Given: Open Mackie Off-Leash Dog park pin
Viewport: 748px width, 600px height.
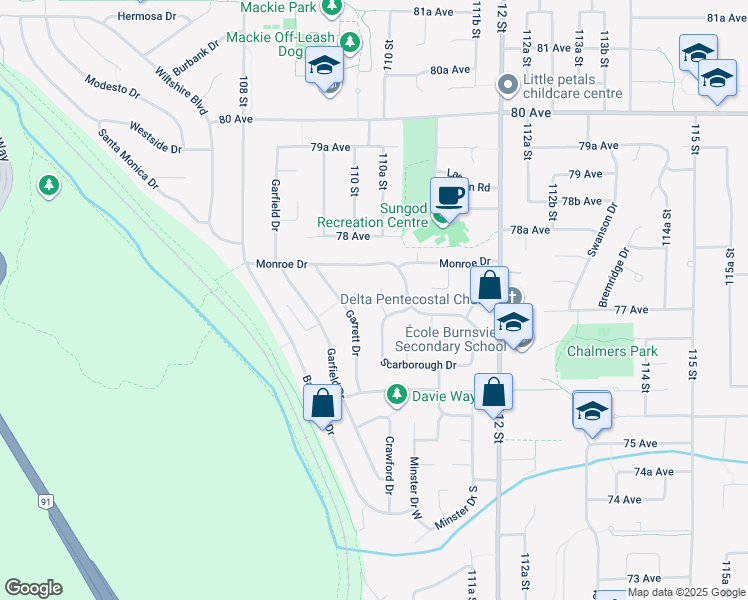Looking at the screenshot, I should click(350, 42).
